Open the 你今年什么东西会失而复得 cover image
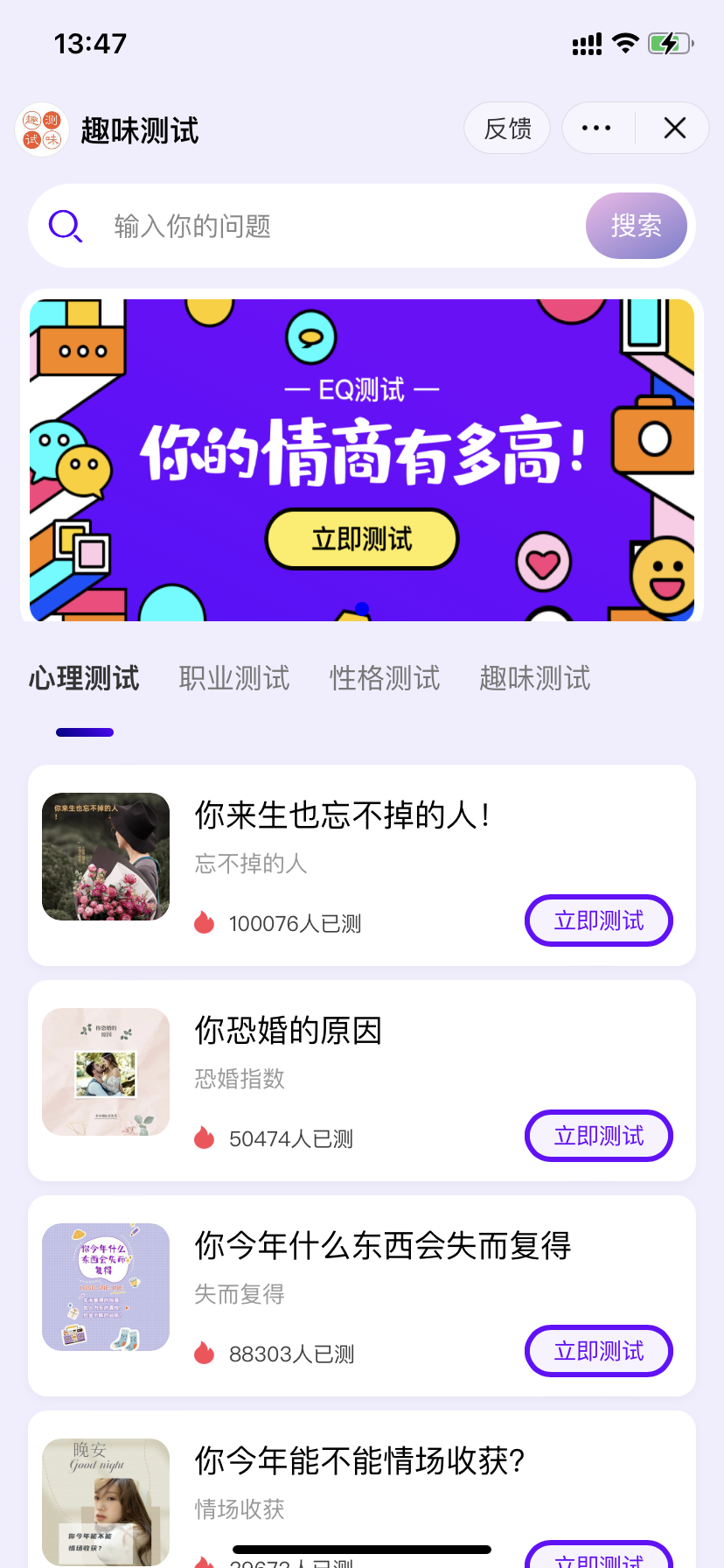Screen dimensions: 724x1568 coord(106,1287)
